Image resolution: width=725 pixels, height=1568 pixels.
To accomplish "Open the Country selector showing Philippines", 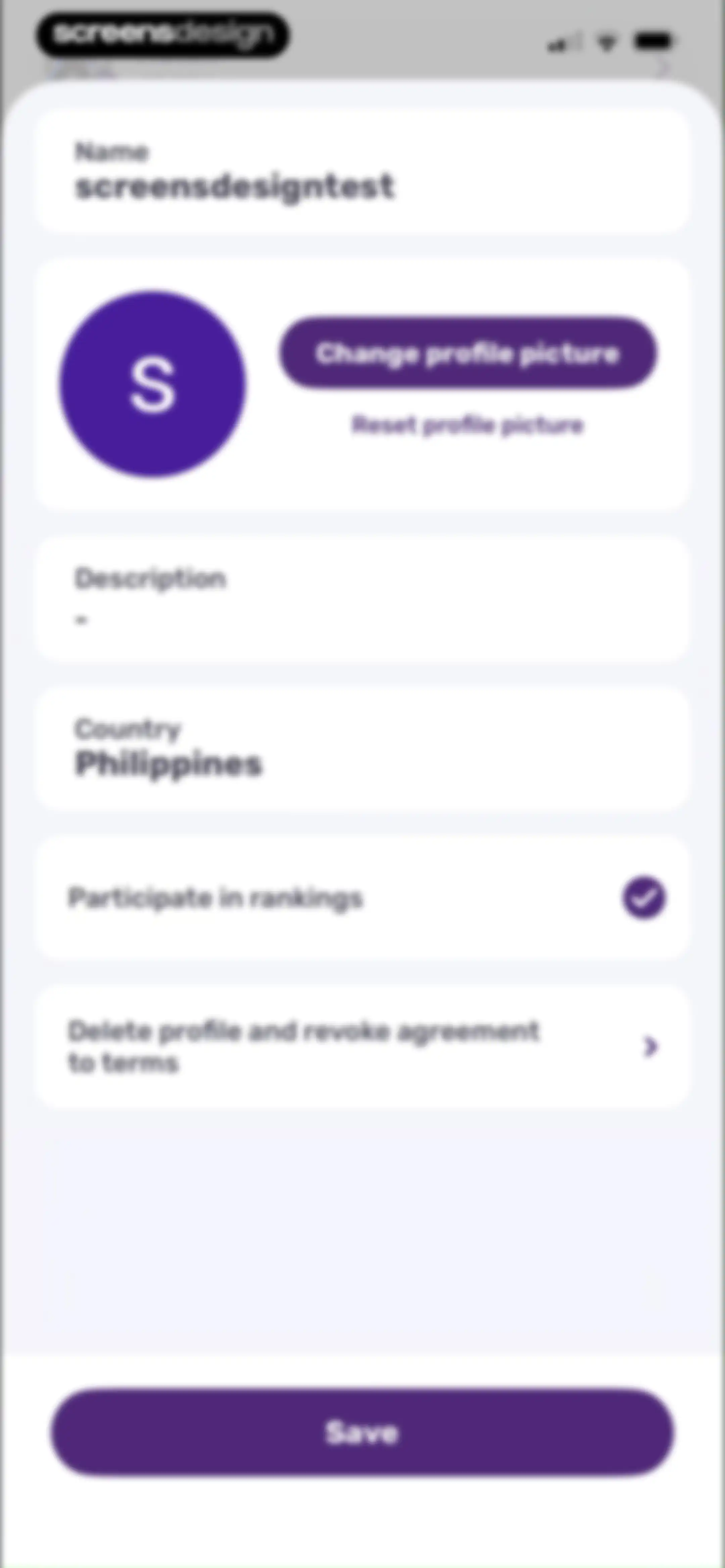I will pyautogui.click(x=362, y=748).
